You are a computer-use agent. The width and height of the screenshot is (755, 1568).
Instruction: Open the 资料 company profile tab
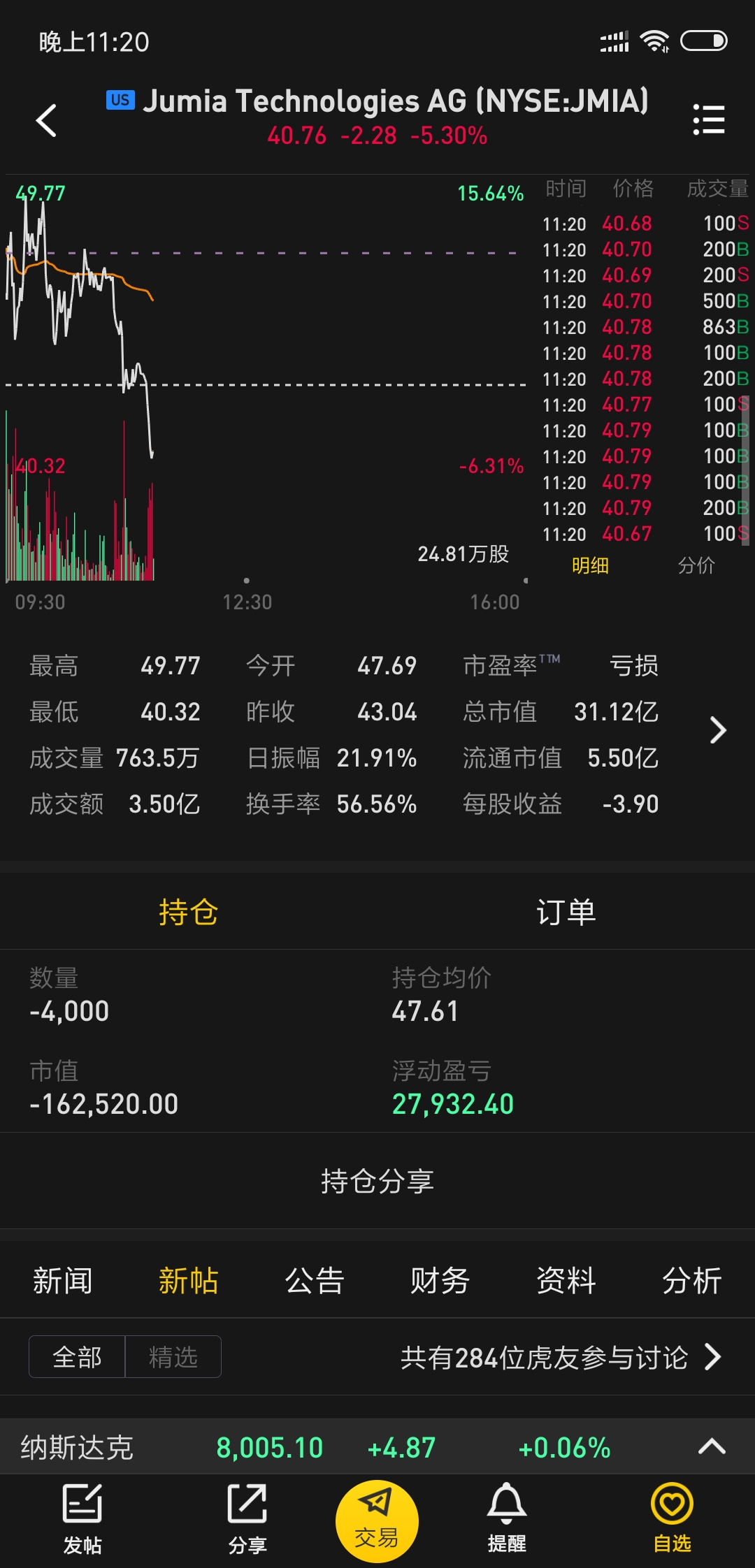coord(566,1281)
